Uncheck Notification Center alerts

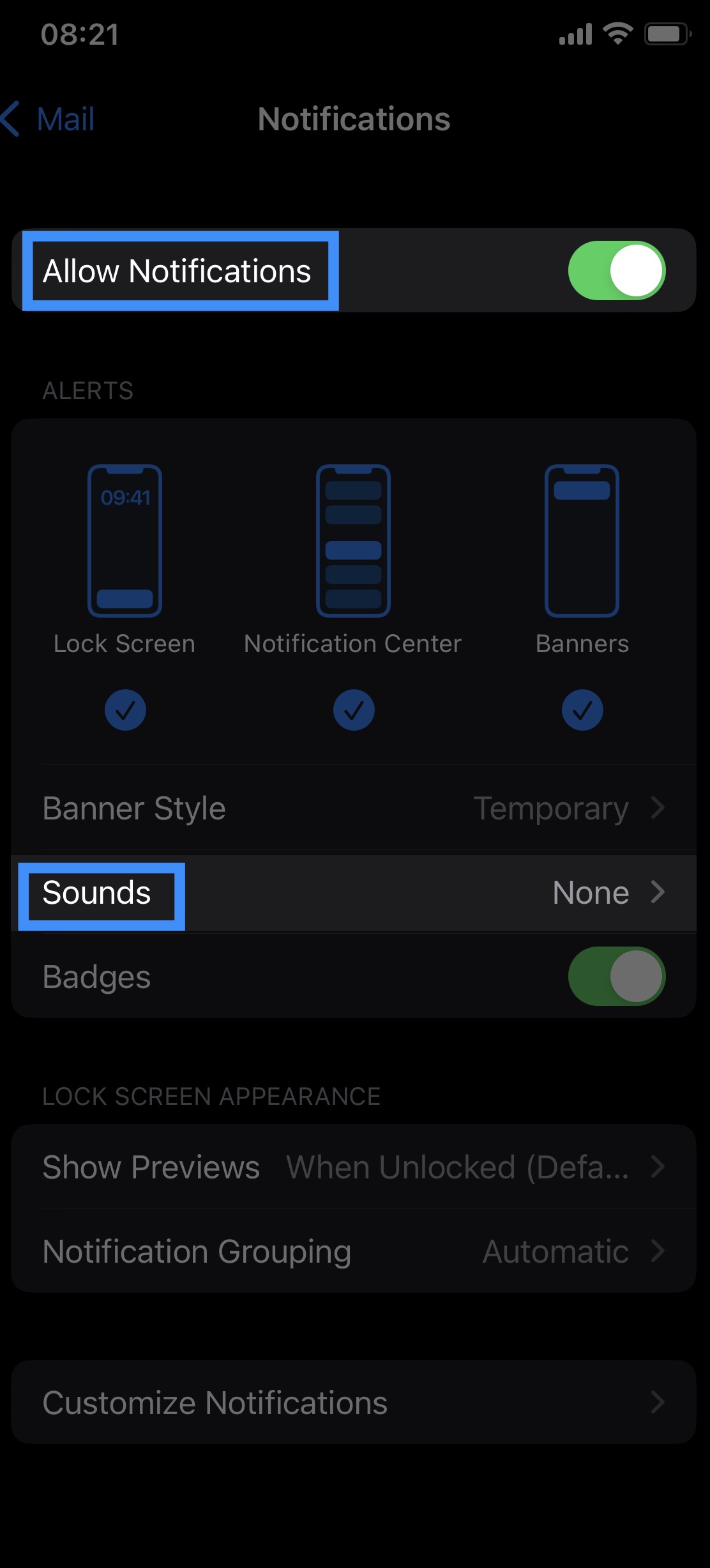354,710
